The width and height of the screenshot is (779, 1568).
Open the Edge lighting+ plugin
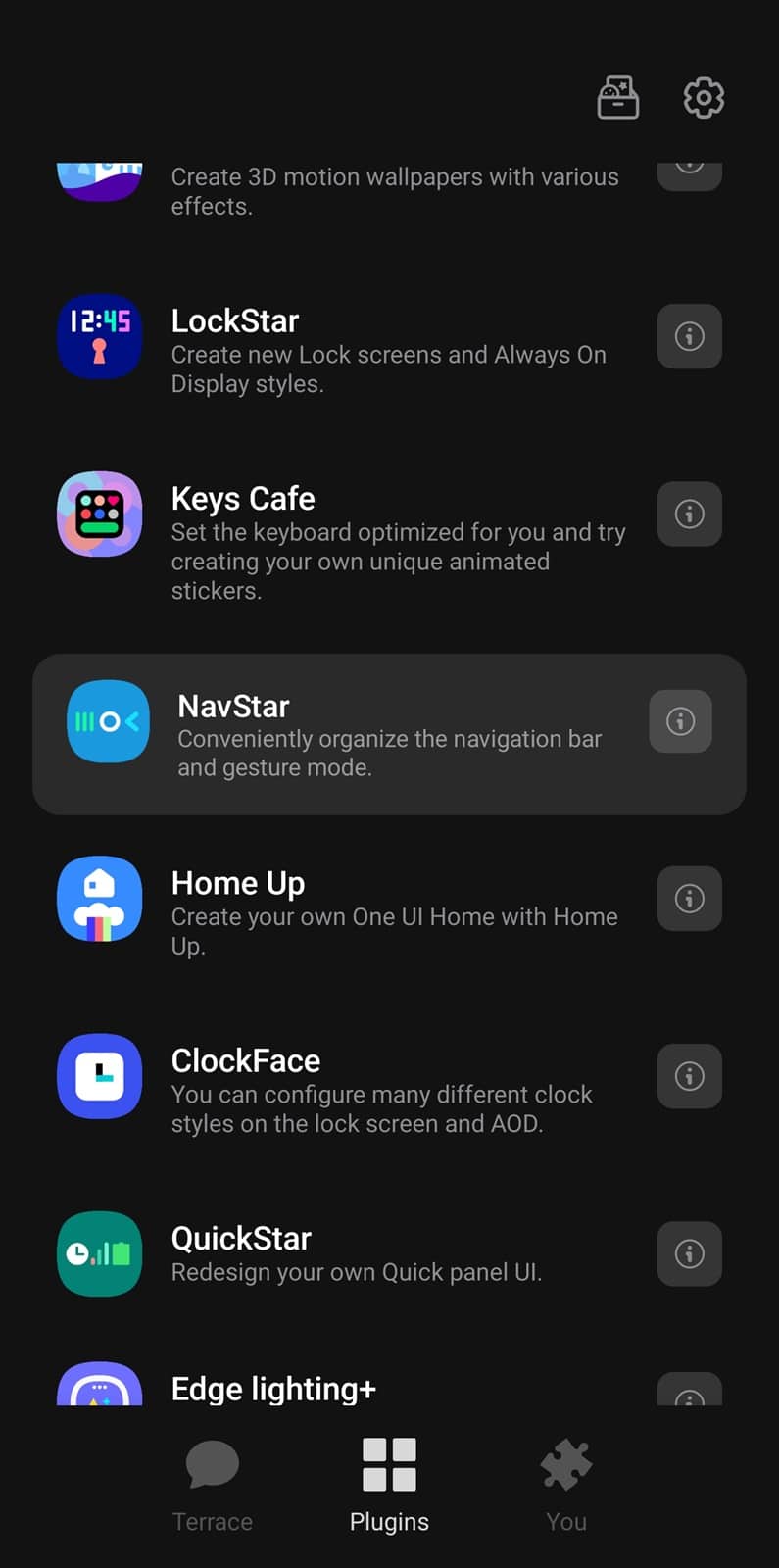[x=274, y=1388]
